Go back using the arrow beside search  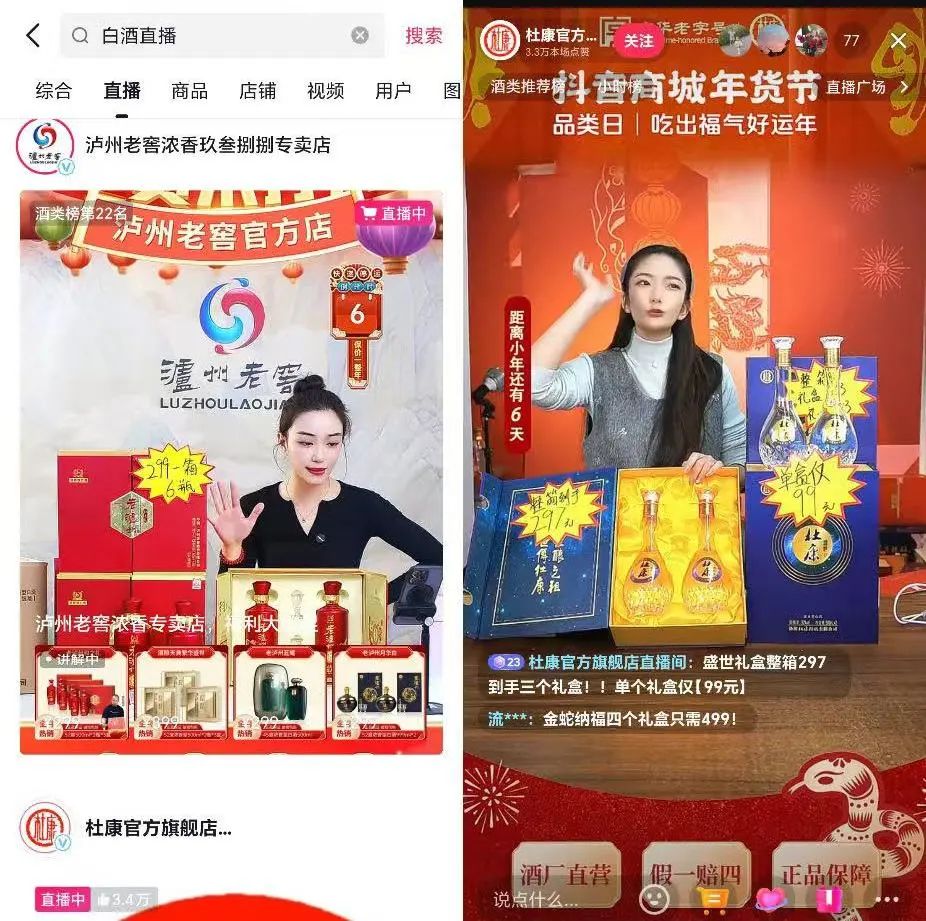click(33, 36)
